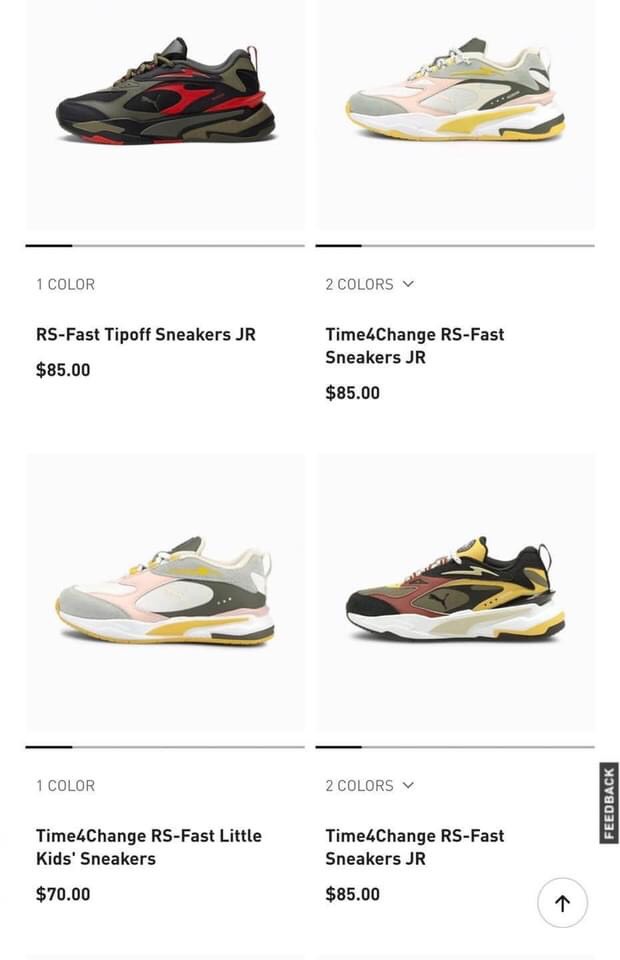Expand 2 COLORS under the pastel pink JR sneaker
This screenshot has width=620, height=960.
(369, 284)
